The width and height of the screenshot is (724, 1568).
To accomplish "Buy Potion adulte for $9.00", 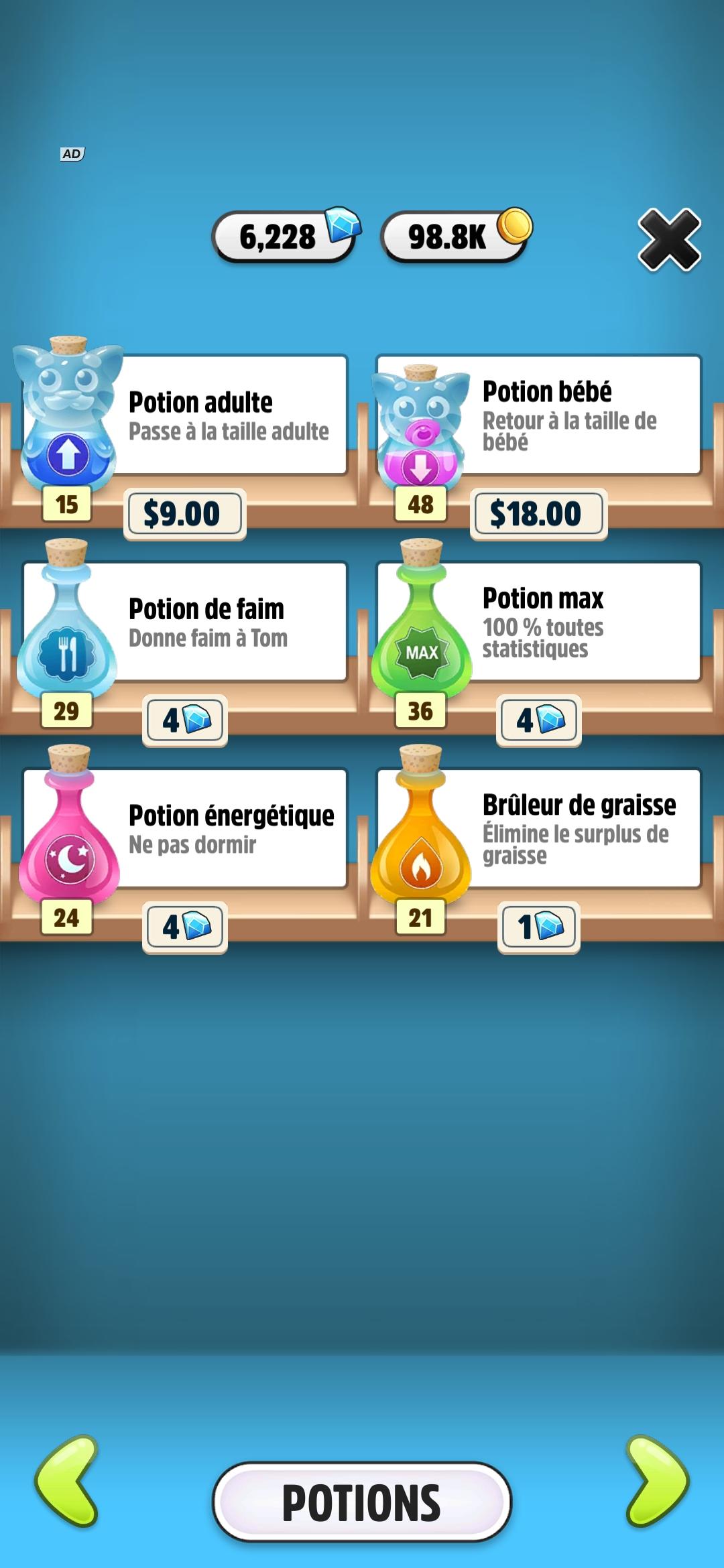I will [184, 514].
